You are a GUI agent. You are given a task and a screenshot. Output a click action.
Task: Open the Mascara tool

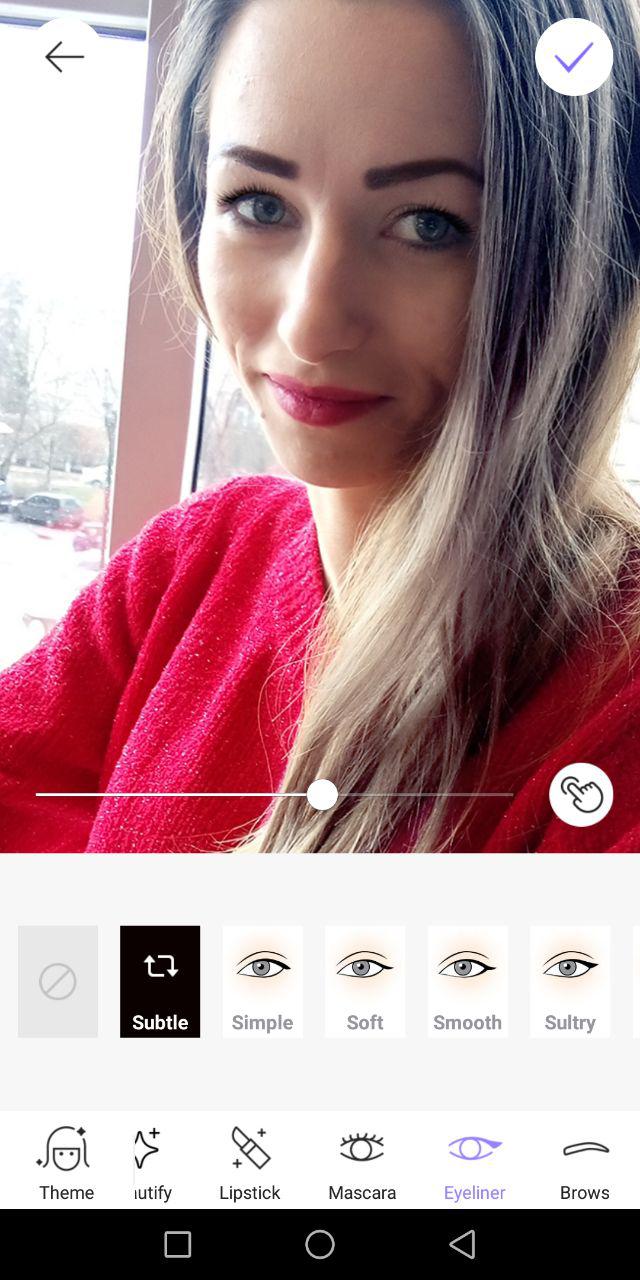click(362, 1162)
